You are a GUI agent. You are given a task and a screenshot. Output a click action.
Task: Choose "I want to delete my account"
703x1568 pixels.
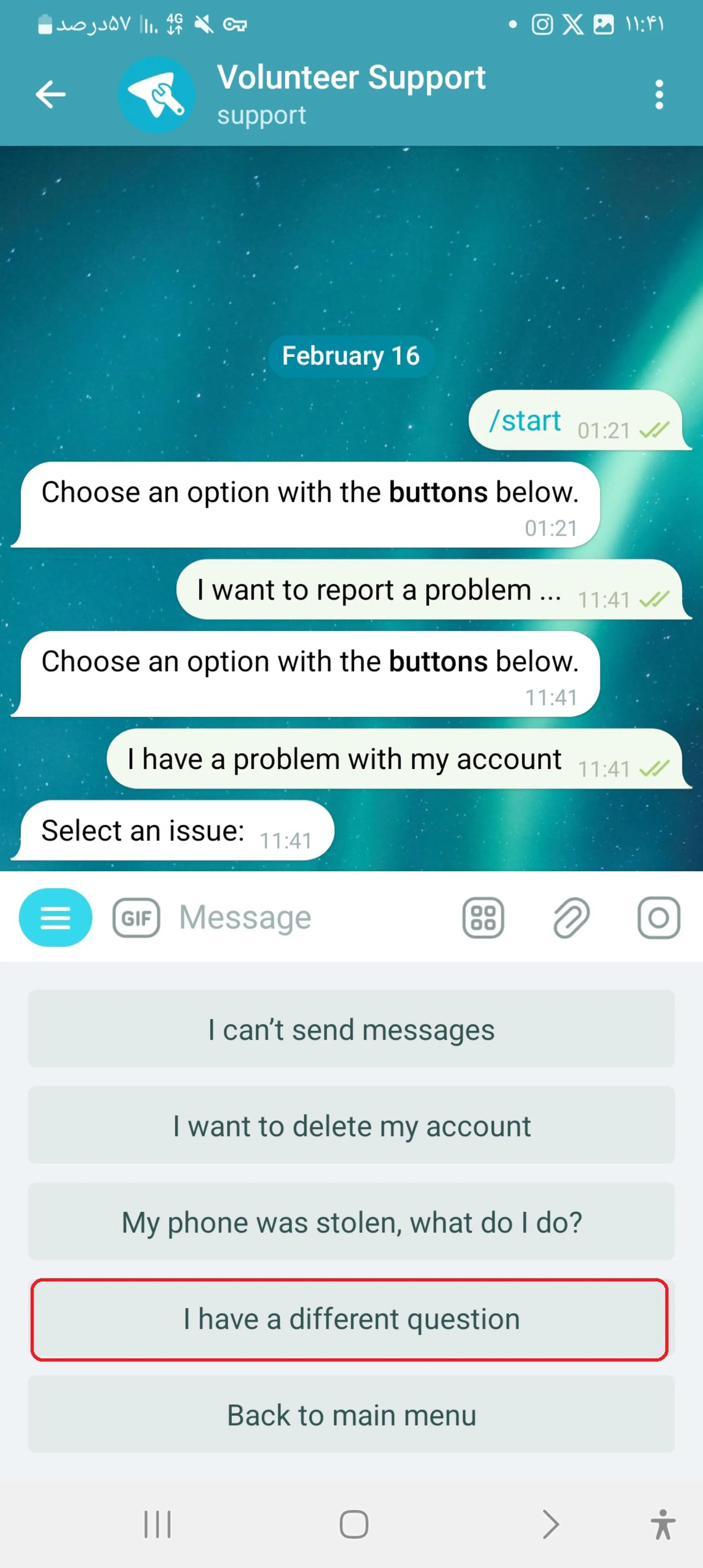[351, 1126]
